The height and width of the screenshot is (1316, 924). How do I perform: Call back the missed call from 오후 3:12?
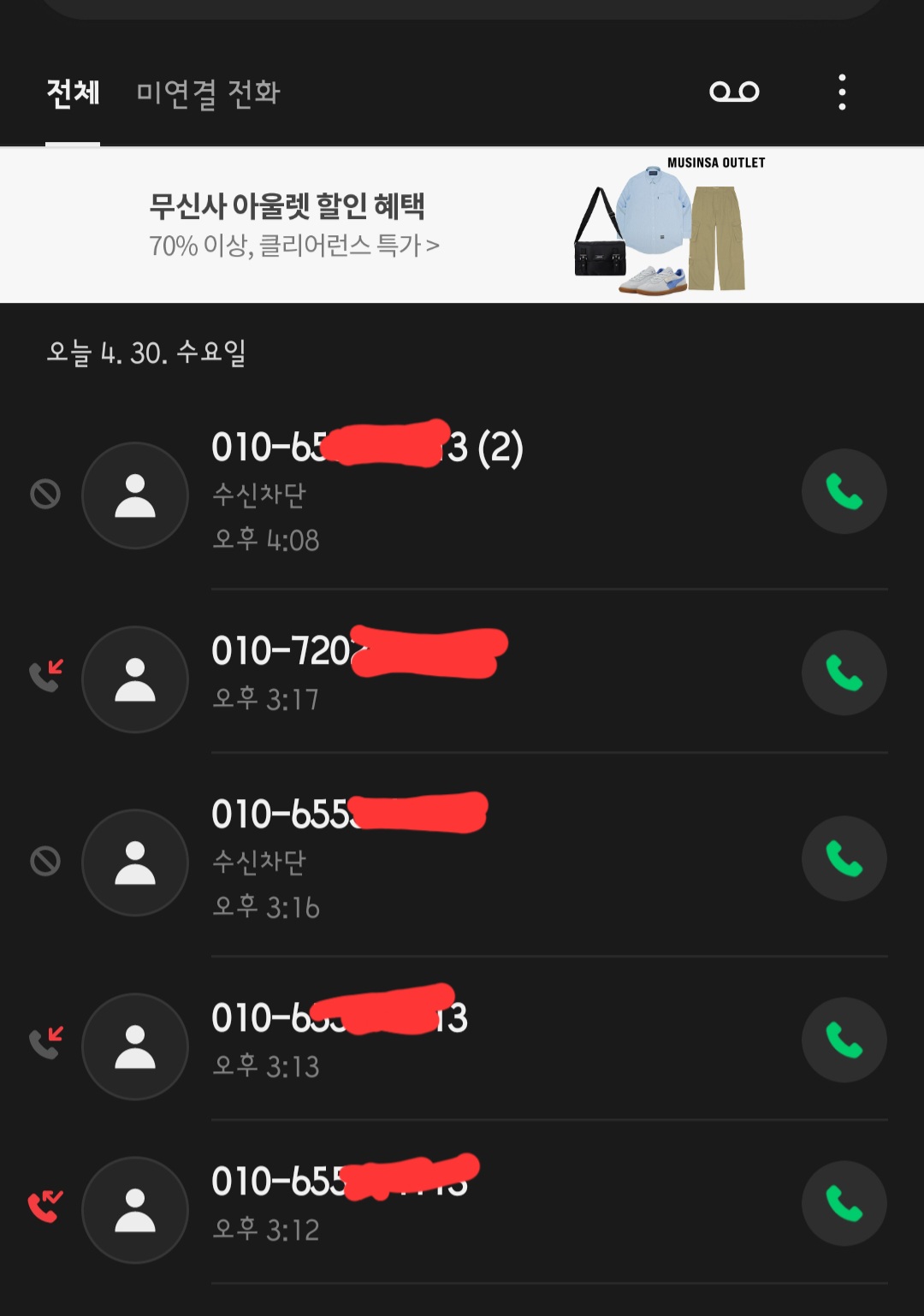(844, 1203)
